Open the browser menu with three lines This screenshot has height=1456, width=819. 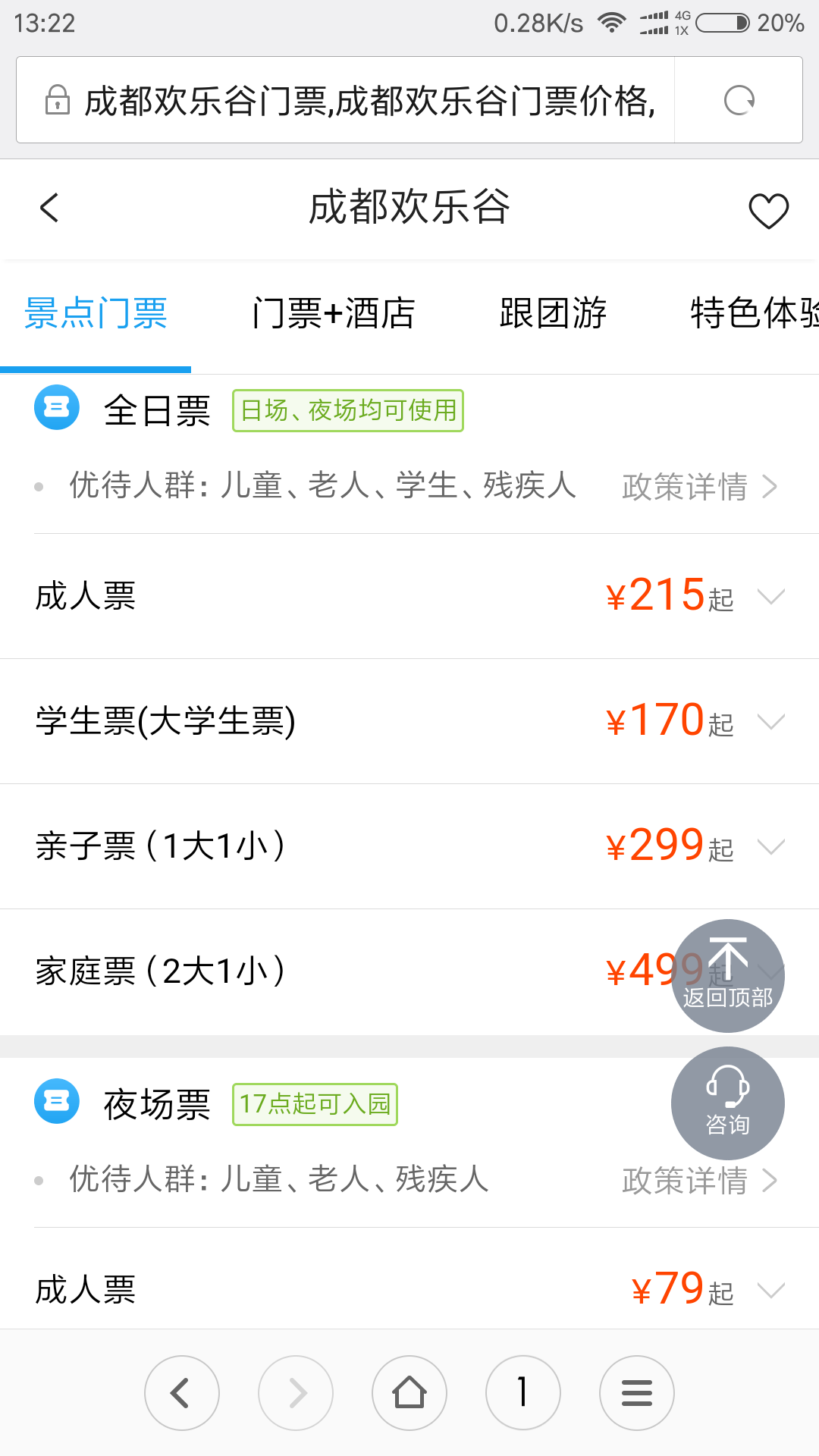pos(637,1393)
